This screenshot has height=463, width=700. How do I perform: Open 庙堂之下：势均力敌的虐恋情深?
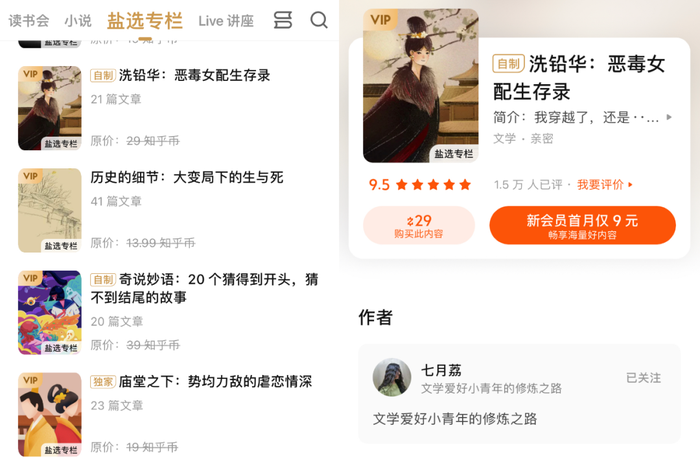[x=215, y=381]
